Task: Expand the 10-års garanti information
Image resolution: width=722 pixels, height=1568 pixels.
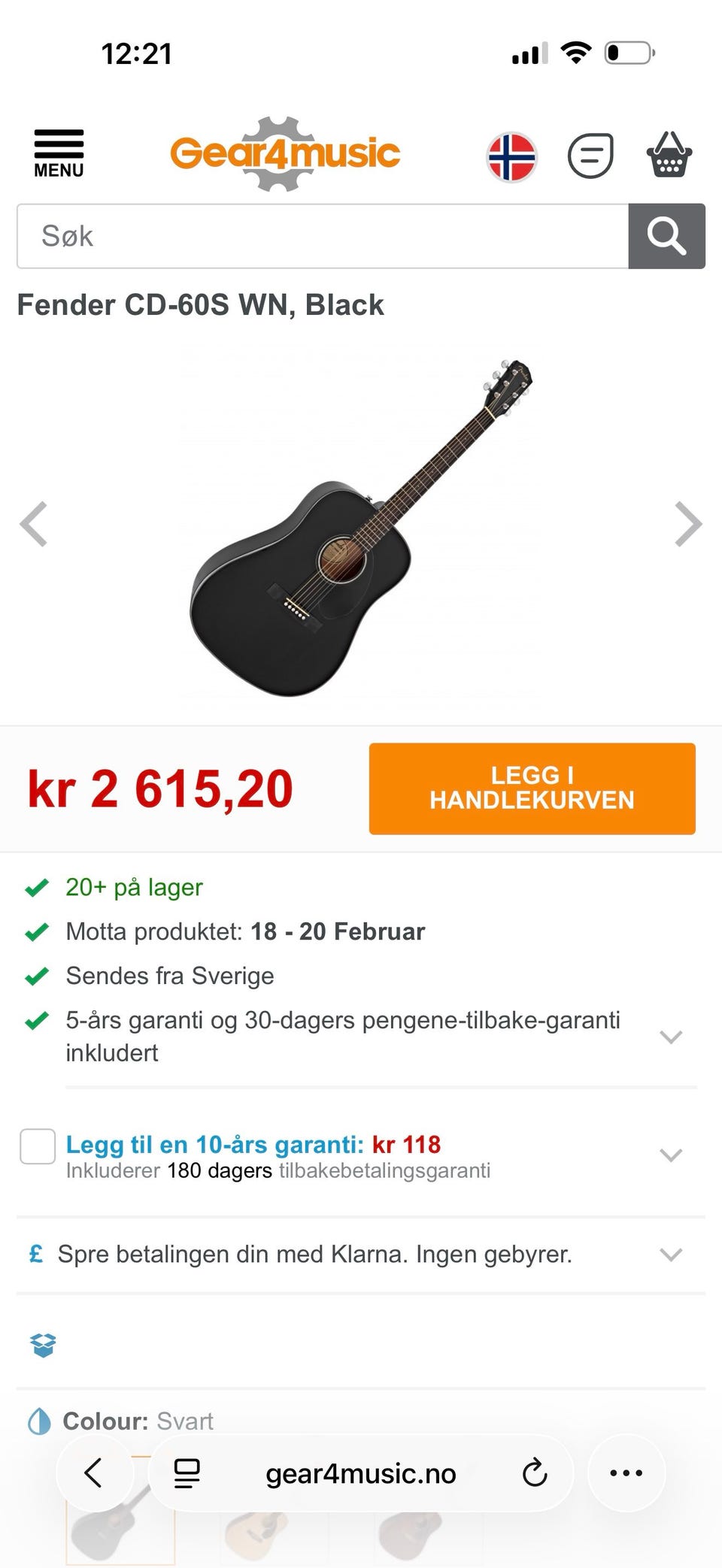Action: tap(671, 1155)
